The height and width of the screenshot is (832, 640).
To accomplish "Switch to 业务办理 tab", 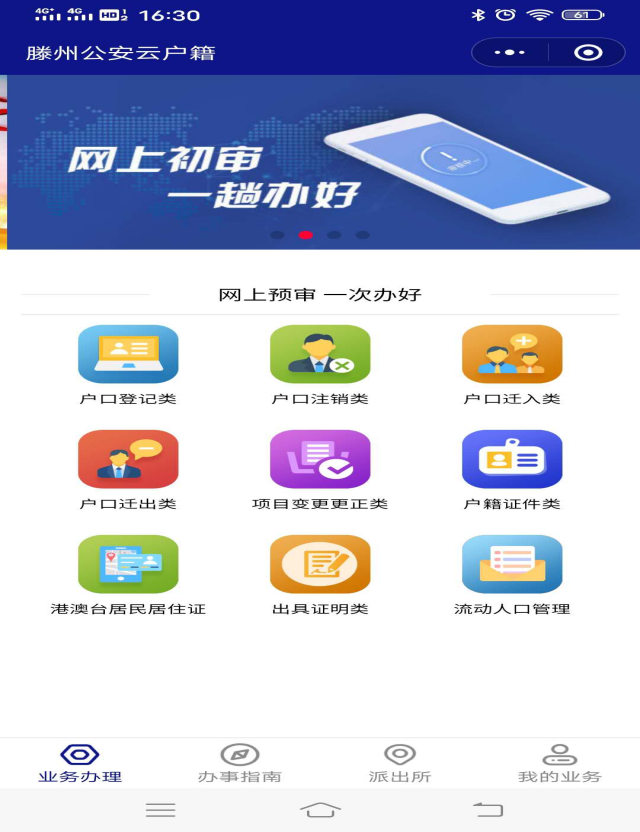I will [80, 763].
